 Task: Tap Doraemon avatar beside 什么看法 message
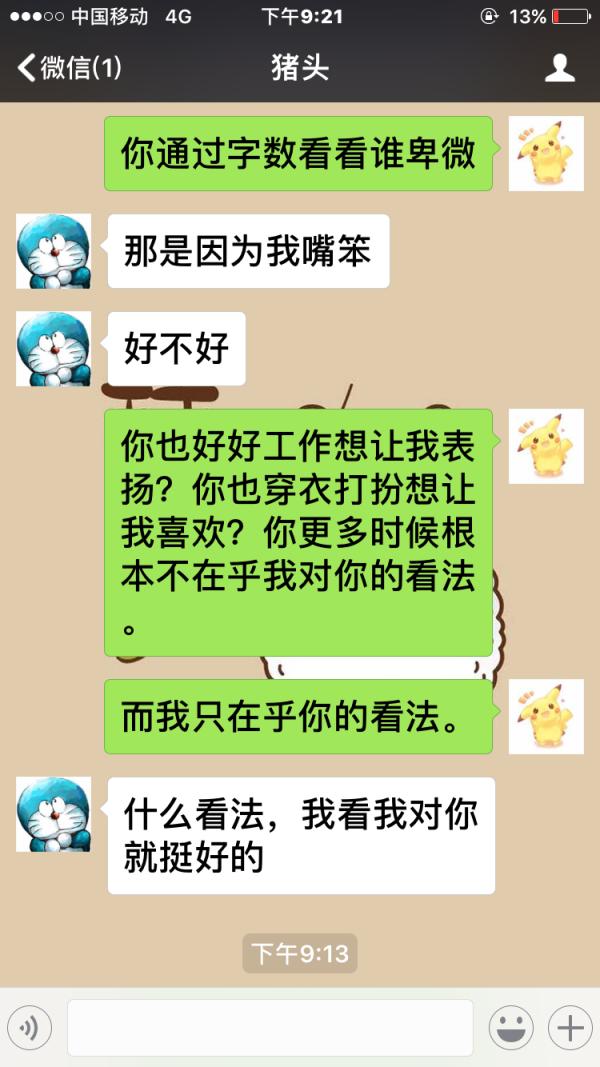coord(53,814)
